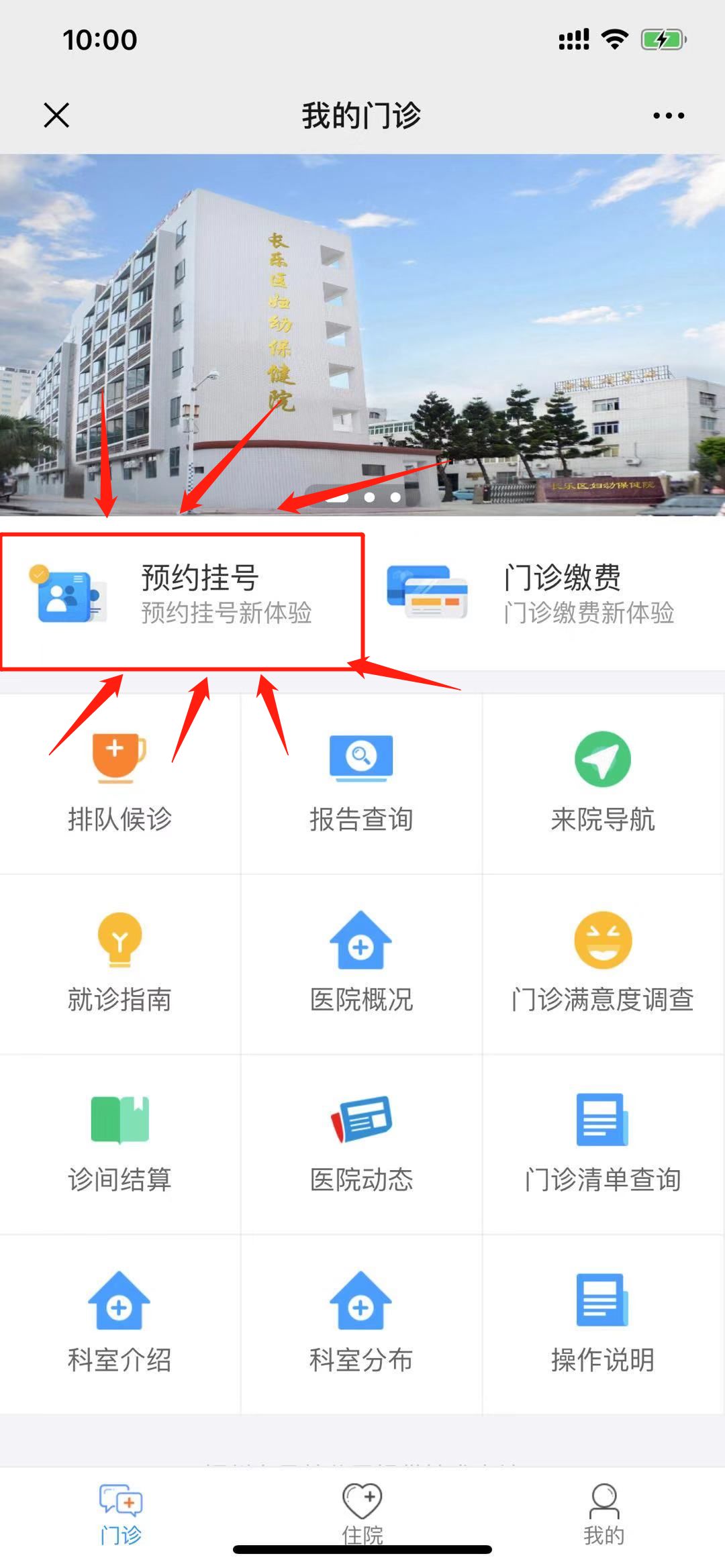Check 科室分布 department distribution
Screen dimensions: 725x1568
tap(361, 1325)
